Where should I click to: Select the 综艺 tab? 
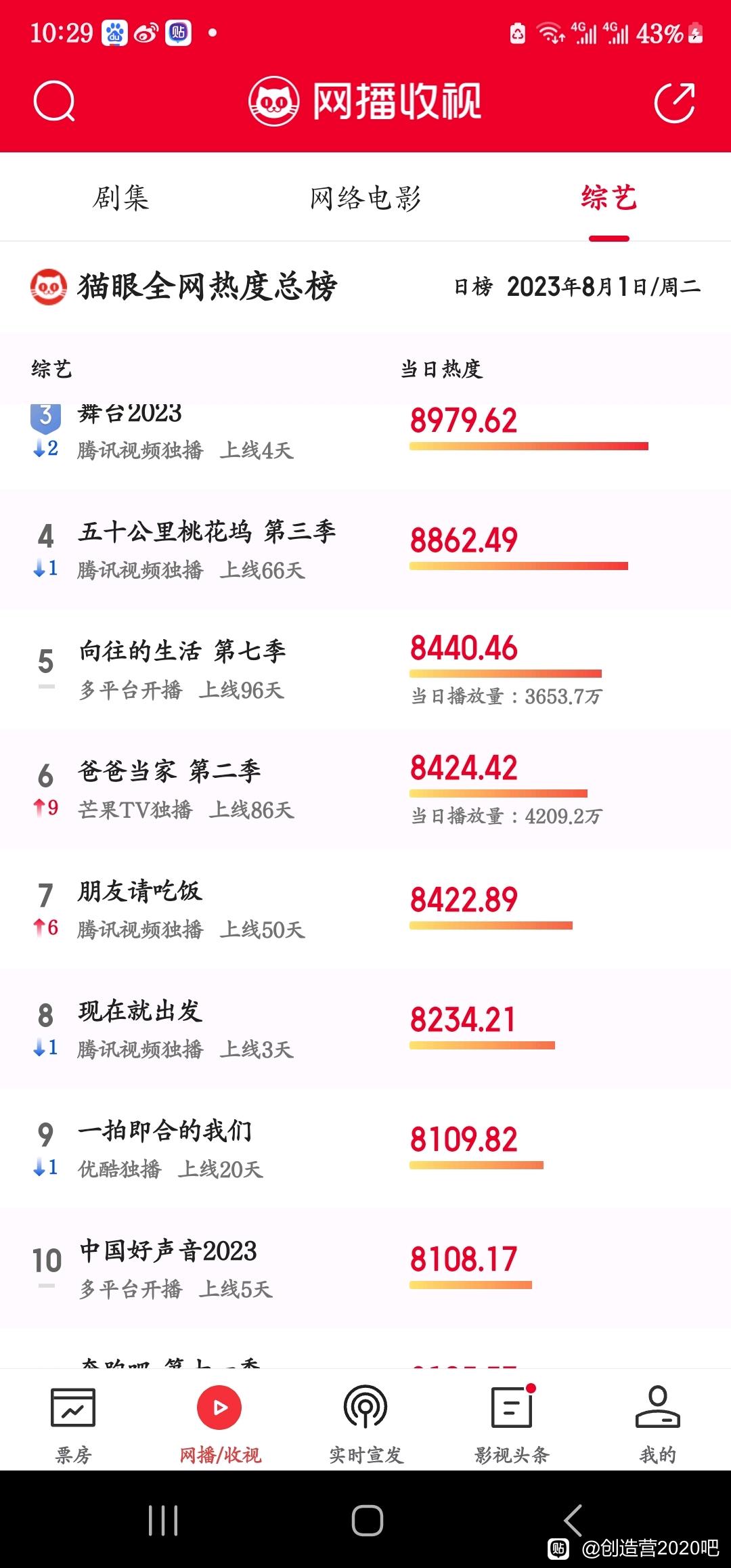[609, 198]
